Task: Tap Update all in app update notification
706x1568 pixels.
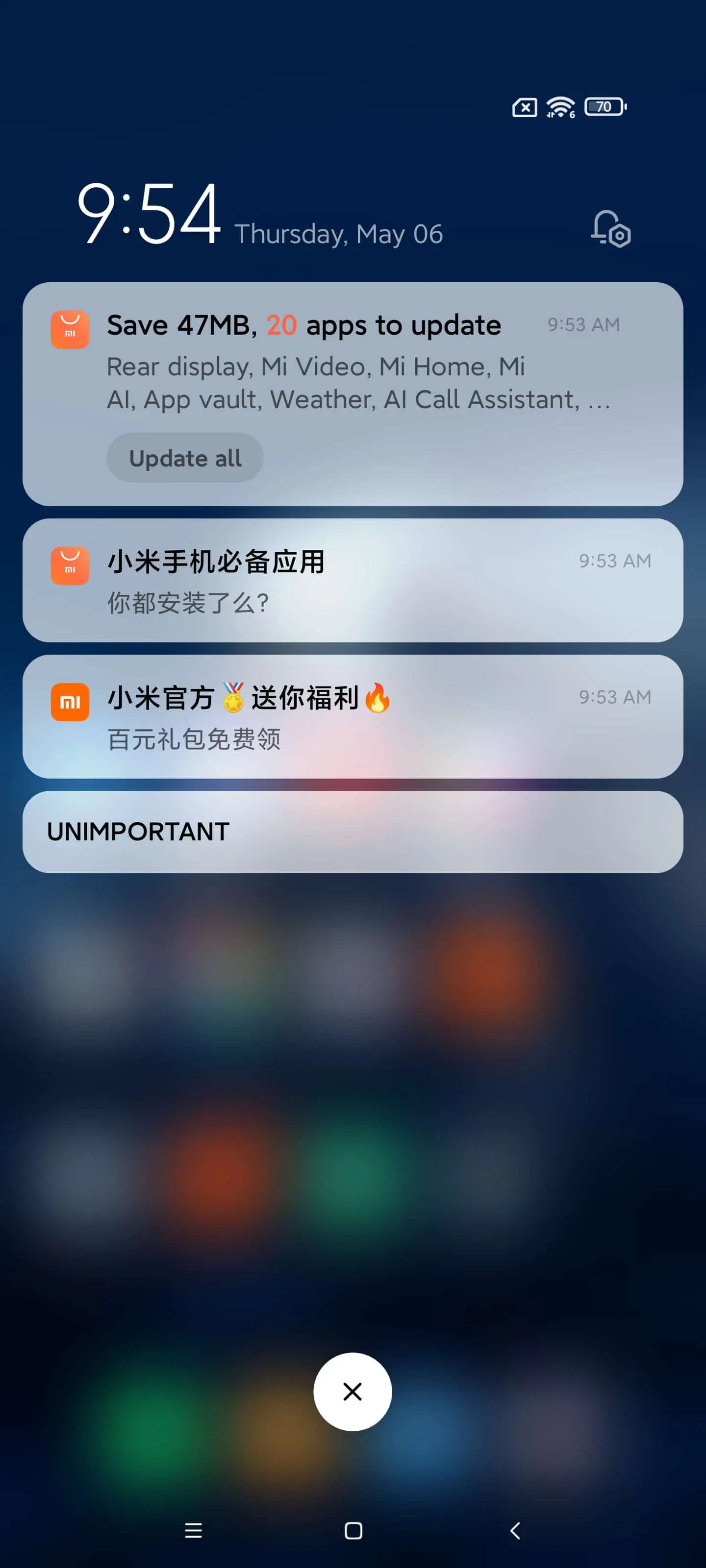Action: [x=185, y=458]
